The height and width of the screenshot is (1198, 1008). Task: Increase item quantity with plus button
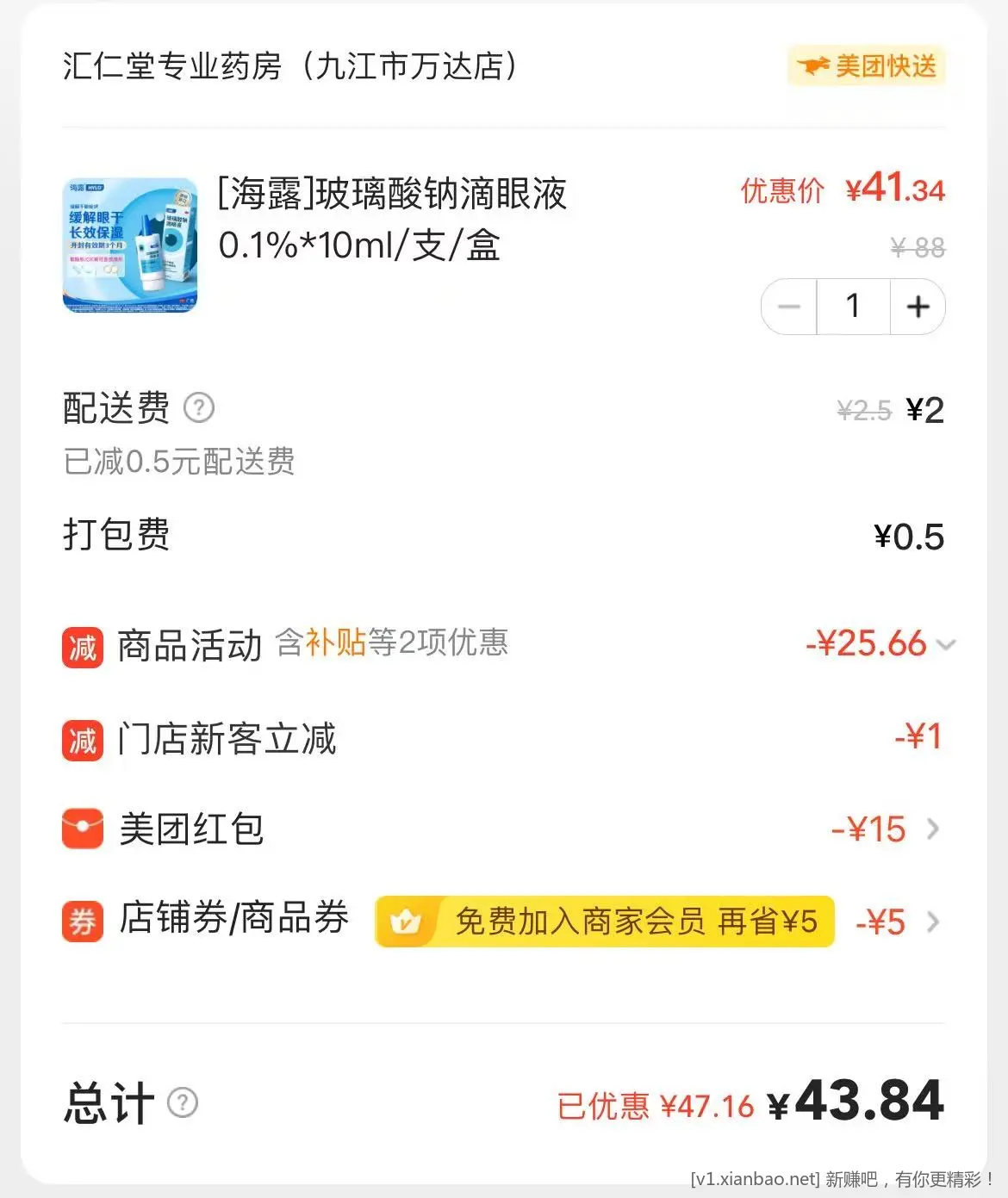coord(917,306)
